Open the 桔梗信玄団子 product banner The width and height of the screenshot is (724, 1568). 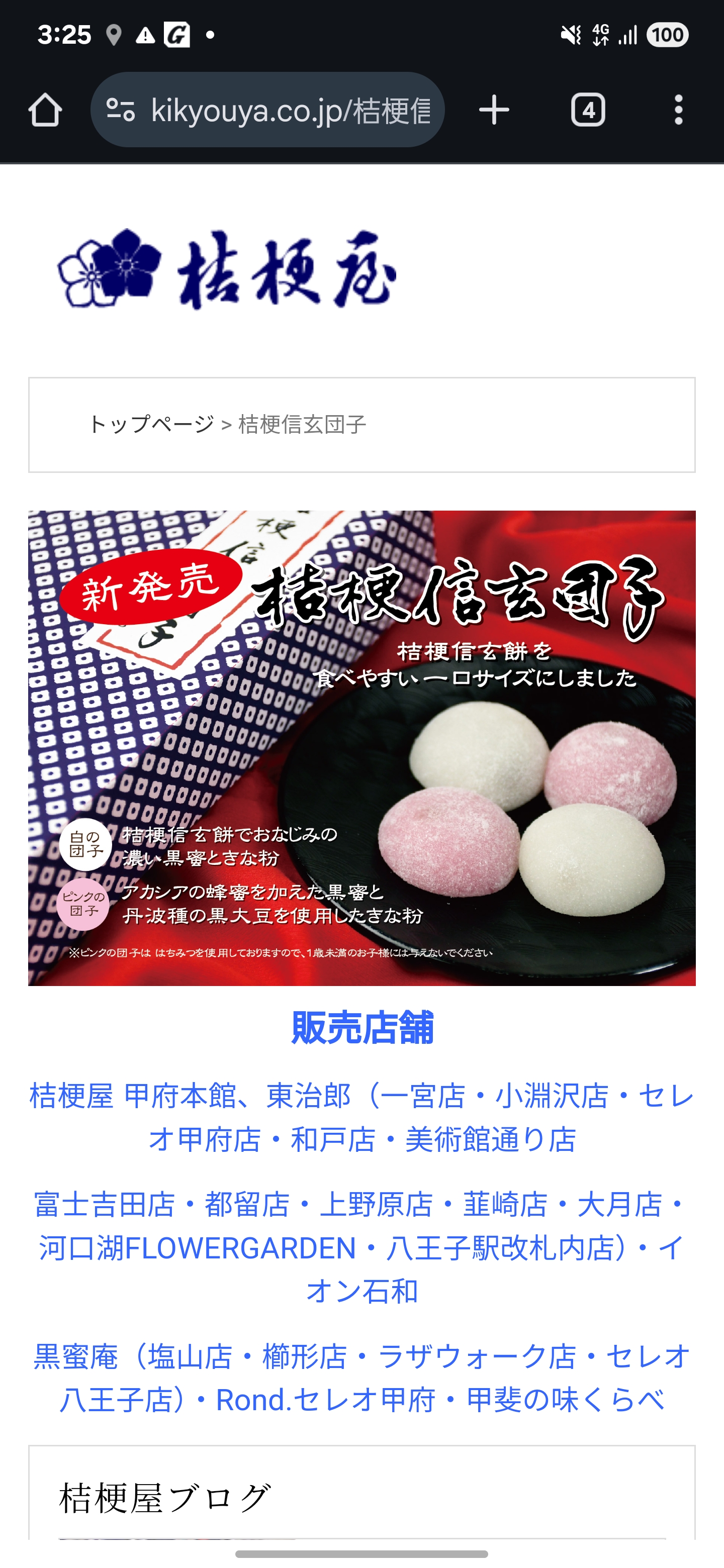361,748
